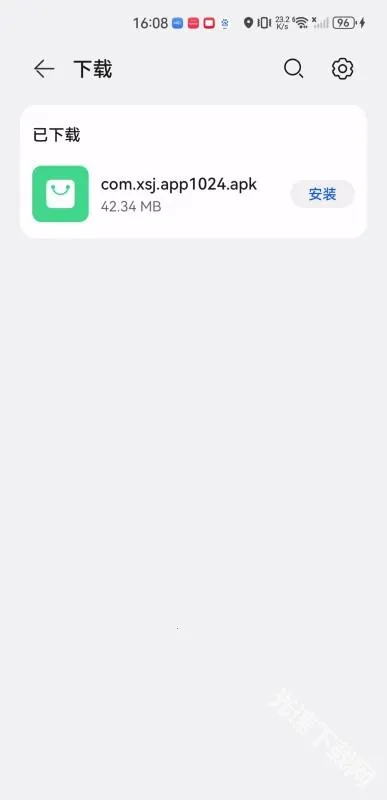Tap 安装 to install com.xsj.app1024.apk
This screenshot has width=387, height=800.
click(x=322, y=194)
